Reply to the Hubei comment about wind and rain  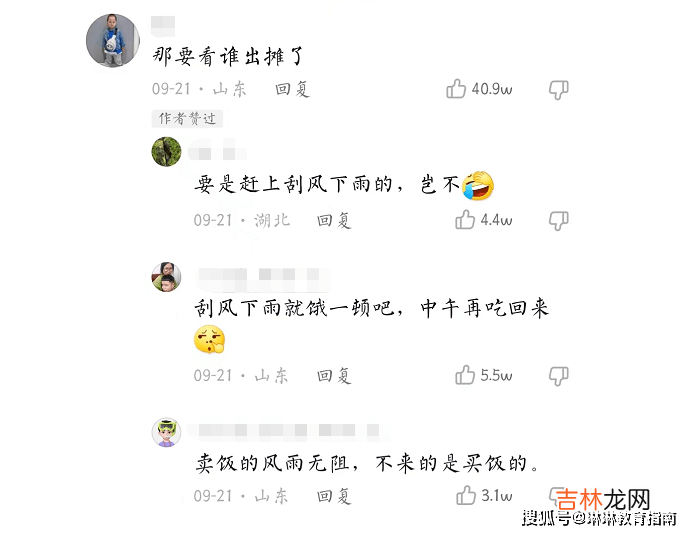tap(334, 220)
